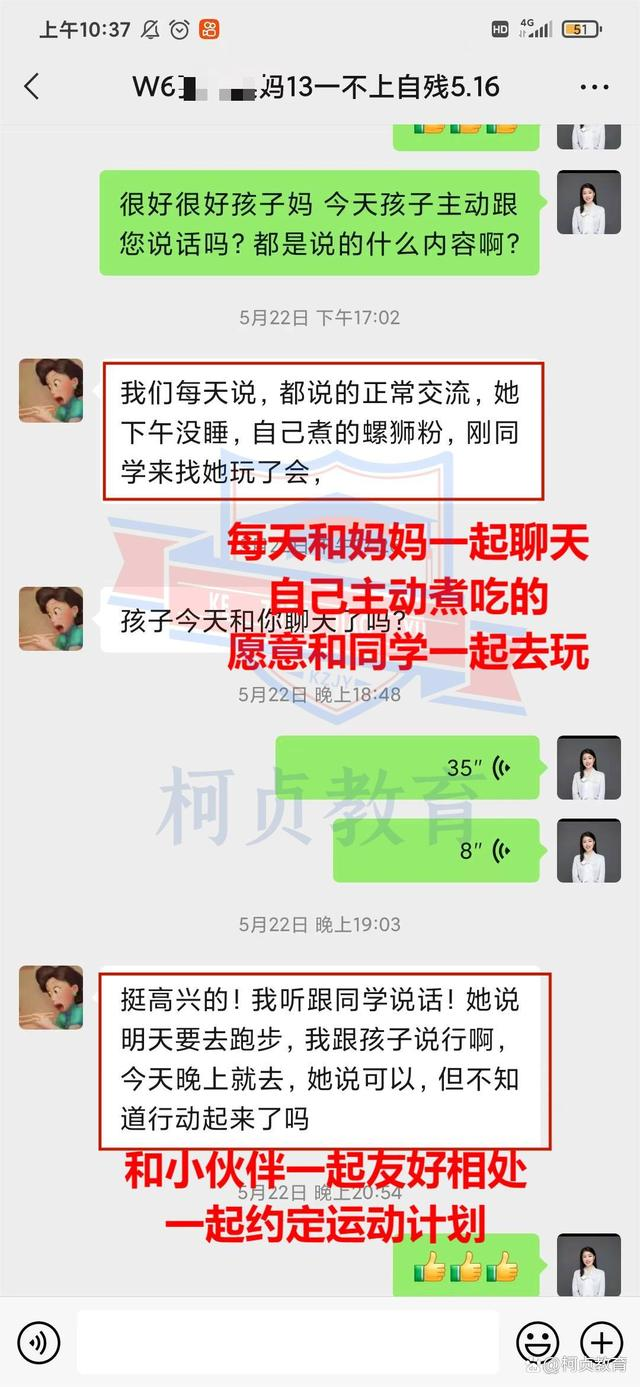The image size is (640, 1387).
Task: Open the chat info overflow menu
Action: pos(594,87)
